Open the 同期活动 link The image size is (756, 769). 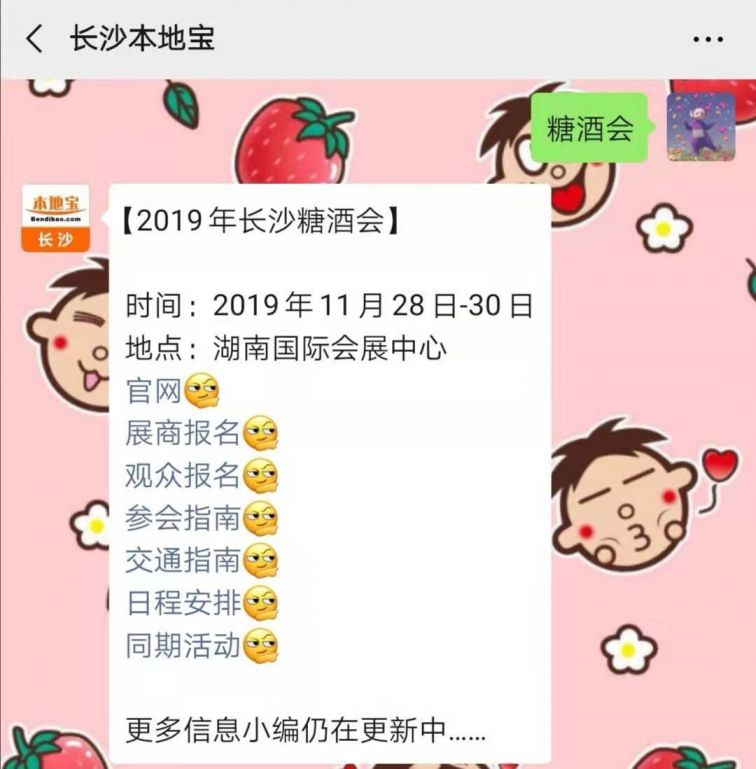point(183,645)
